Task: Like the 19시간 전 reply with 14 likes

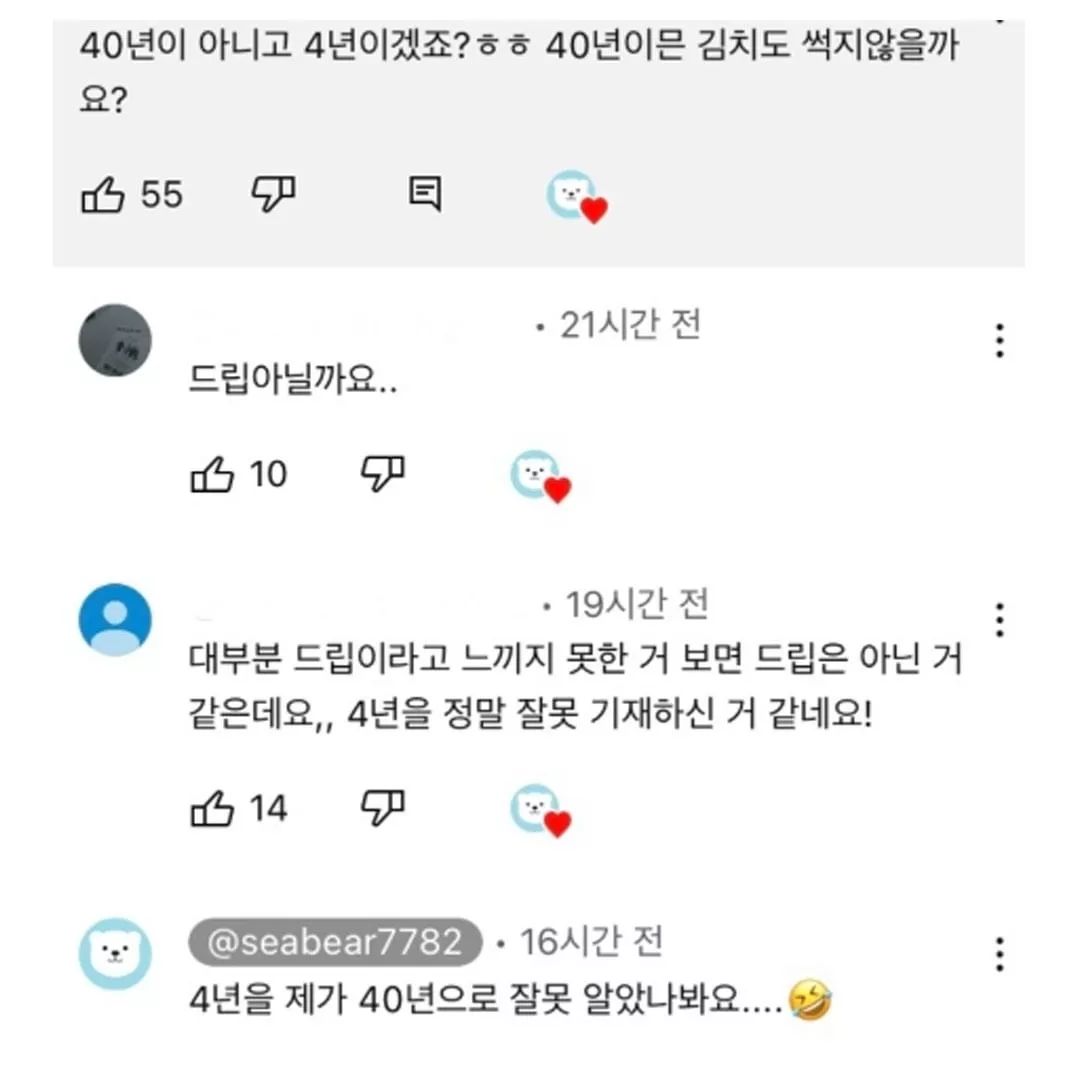Action: pos(212,808)
